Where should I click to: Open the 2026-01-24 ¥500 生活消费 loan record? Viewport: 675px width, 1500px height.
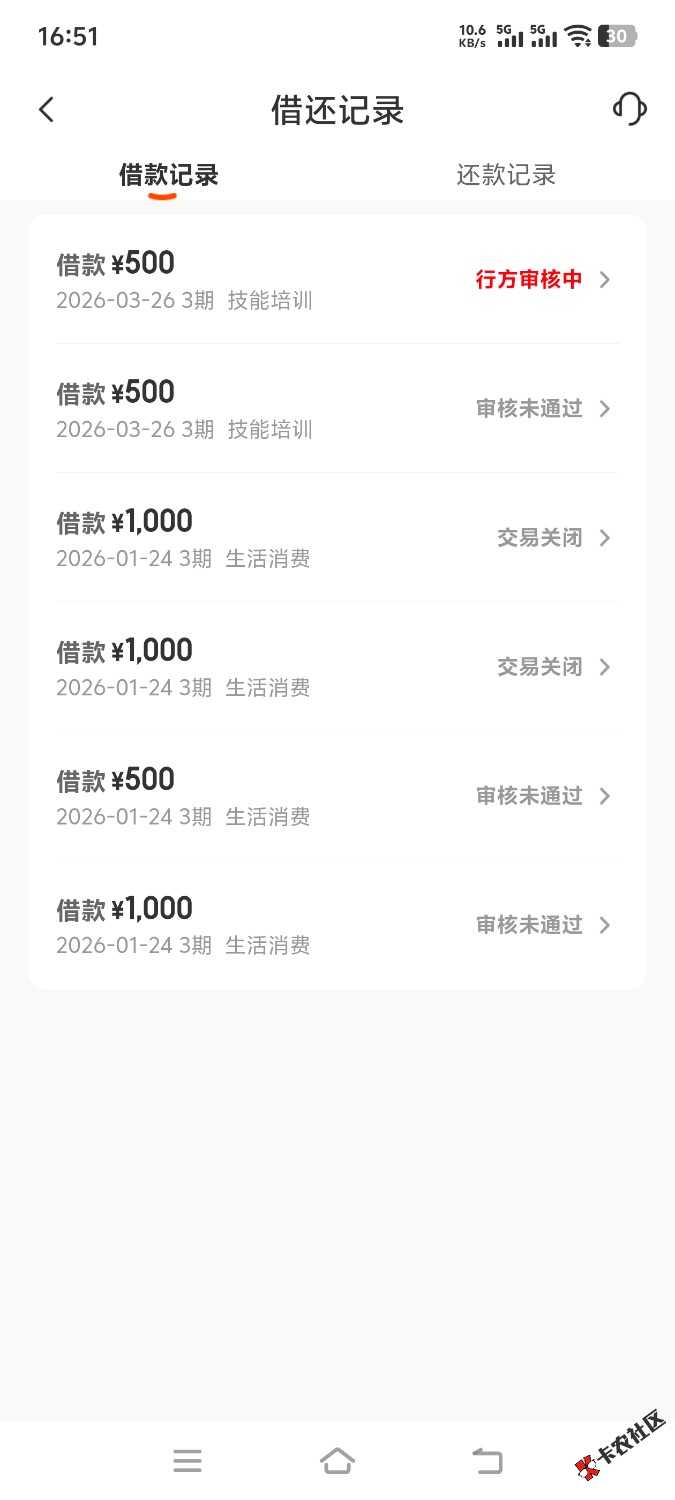337,796
